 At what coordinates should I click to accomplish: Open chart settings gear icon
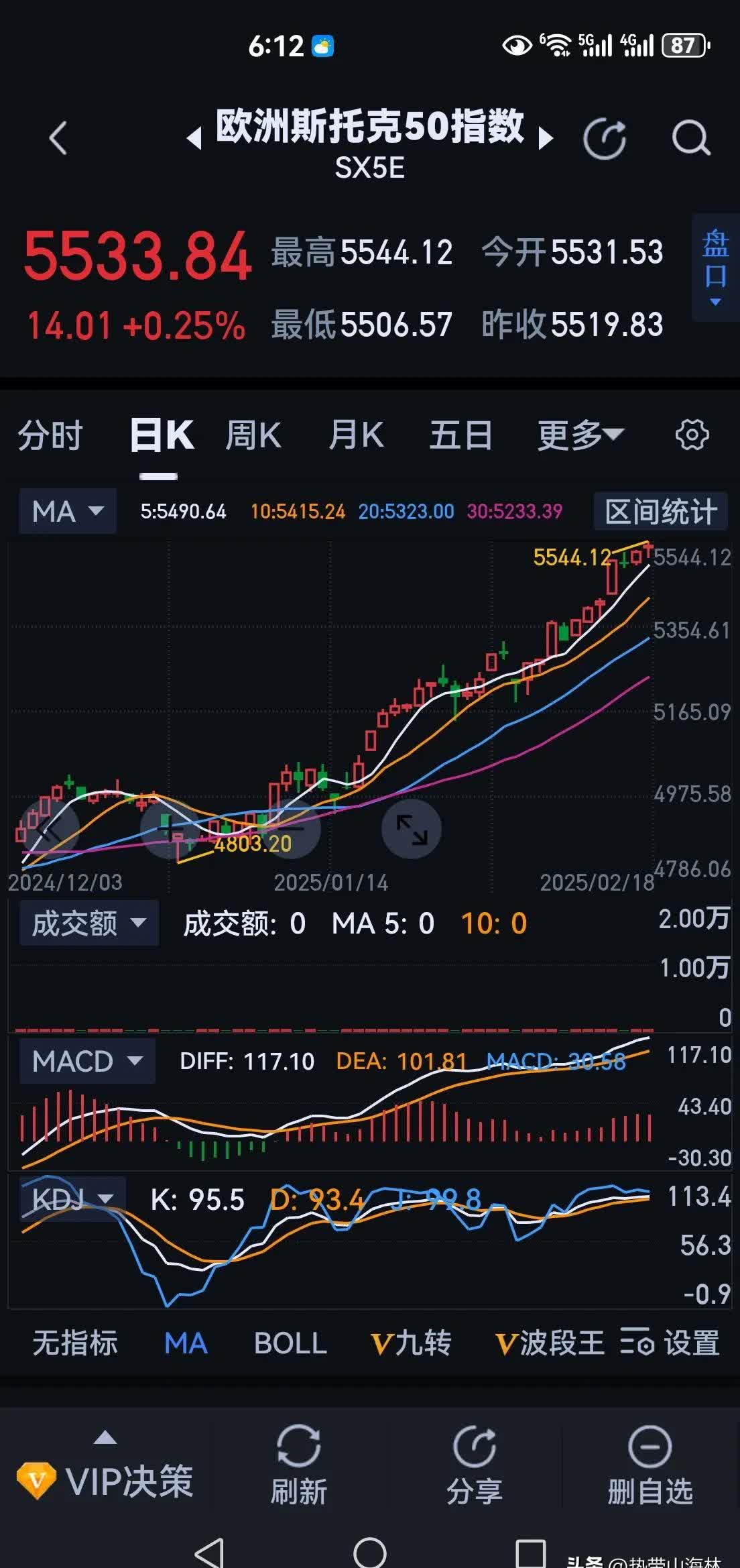pyautogui.click(x=691, y=435)
